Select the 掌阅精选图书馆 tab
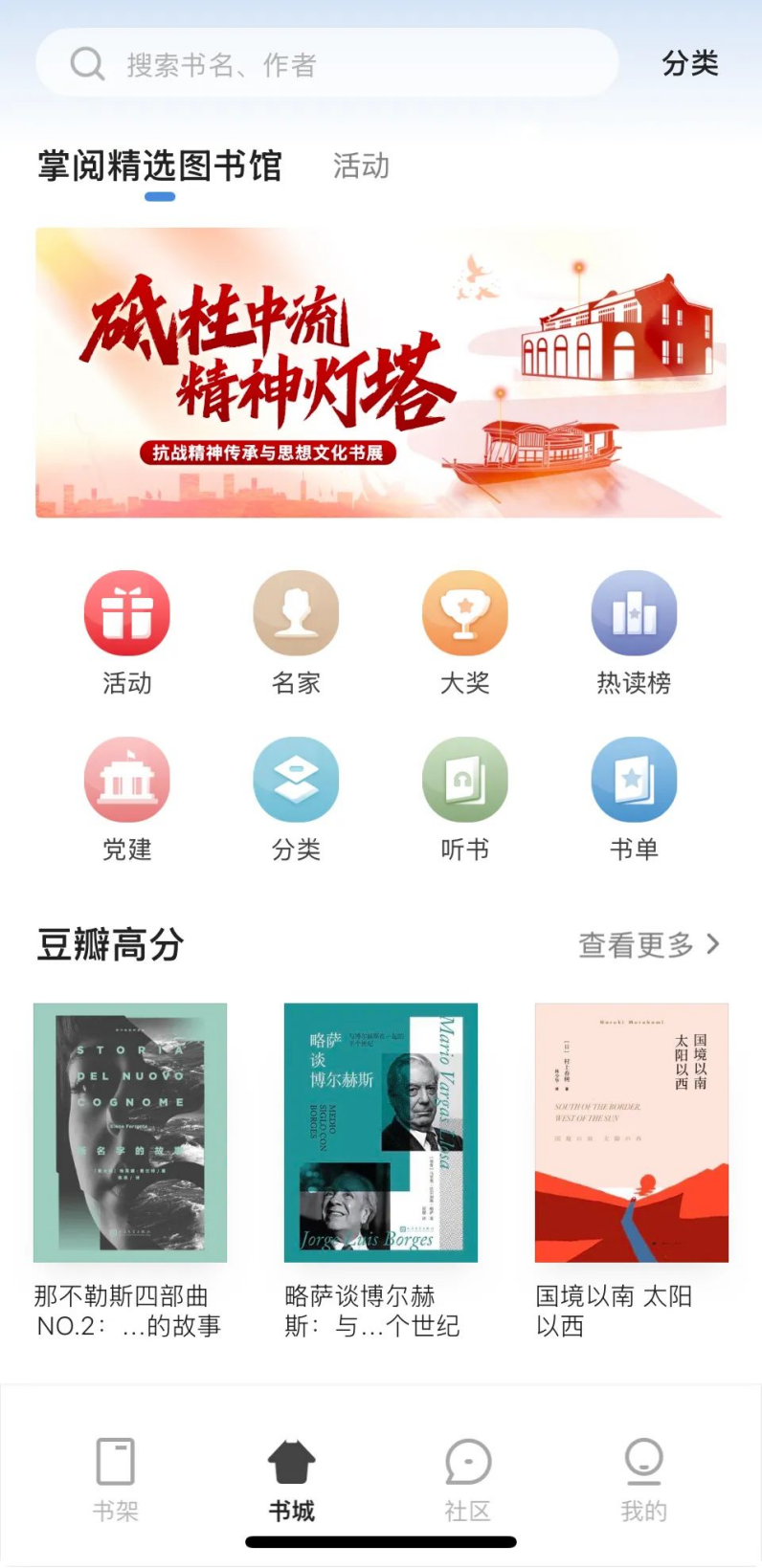Screen dimensions: 762x1568 click(x=160, y=166)
